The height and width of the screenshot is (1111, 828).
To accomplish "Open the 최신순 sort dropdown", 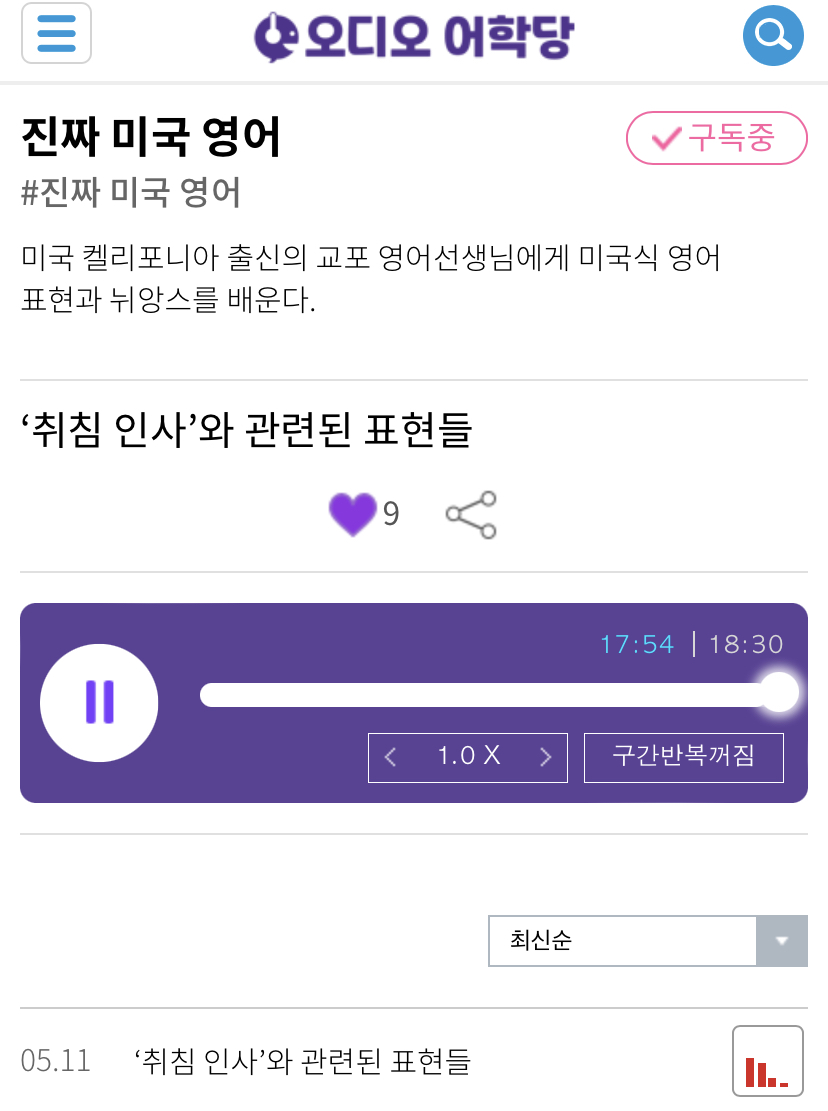I will click(648, 940).
